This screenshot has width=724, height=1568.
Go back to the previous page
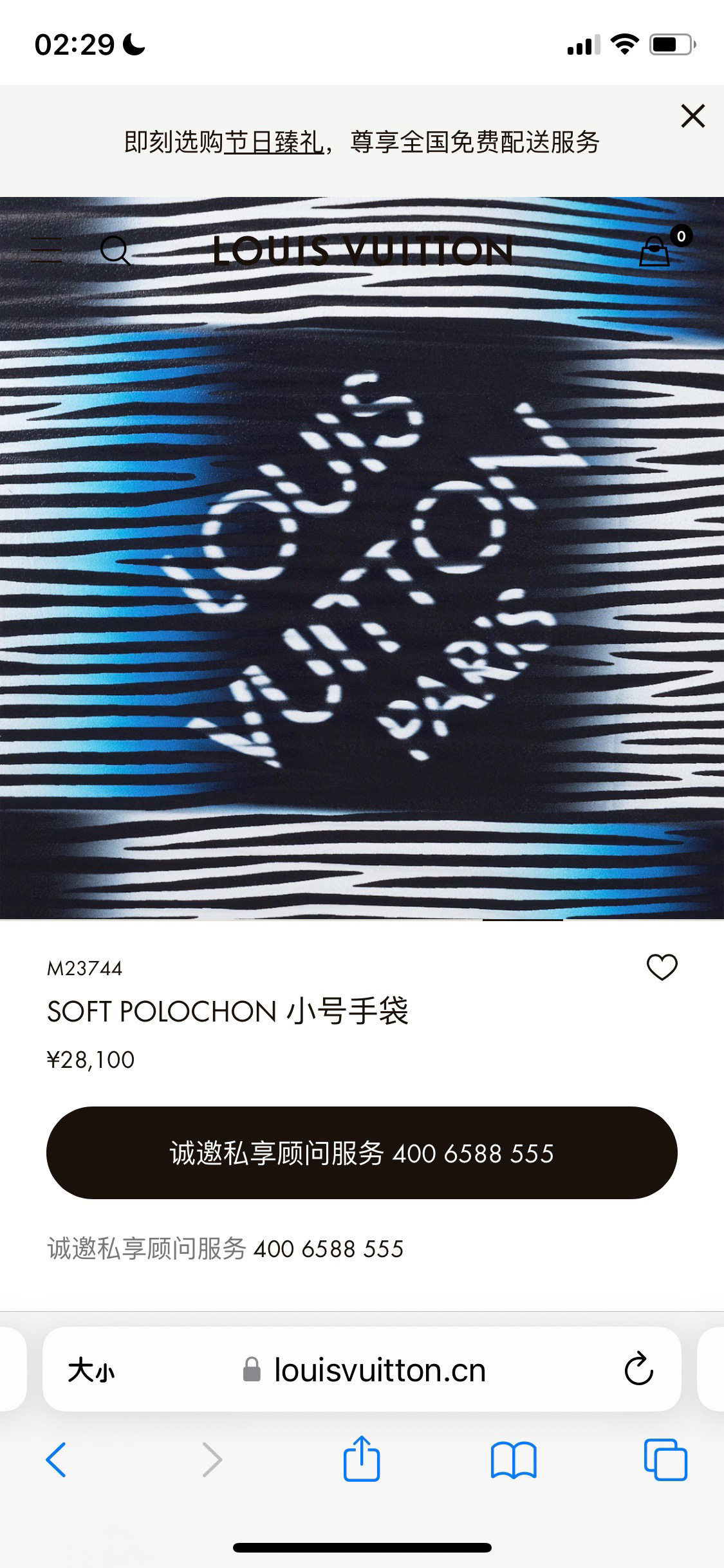56,1460
